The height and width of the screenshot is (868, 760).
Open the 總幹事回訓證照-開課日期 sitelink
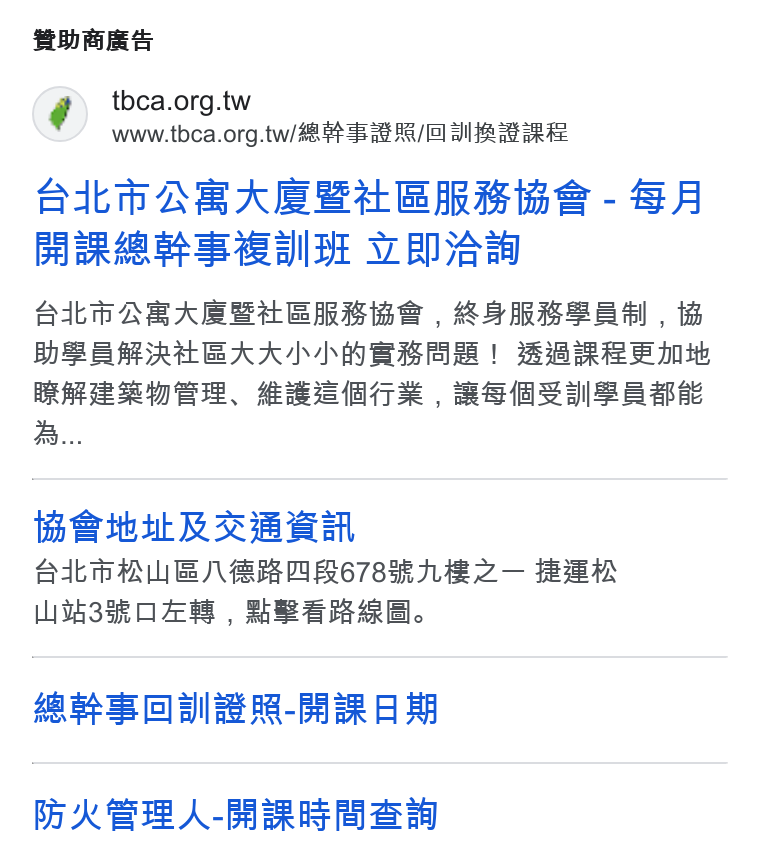[x=236, y=709]
